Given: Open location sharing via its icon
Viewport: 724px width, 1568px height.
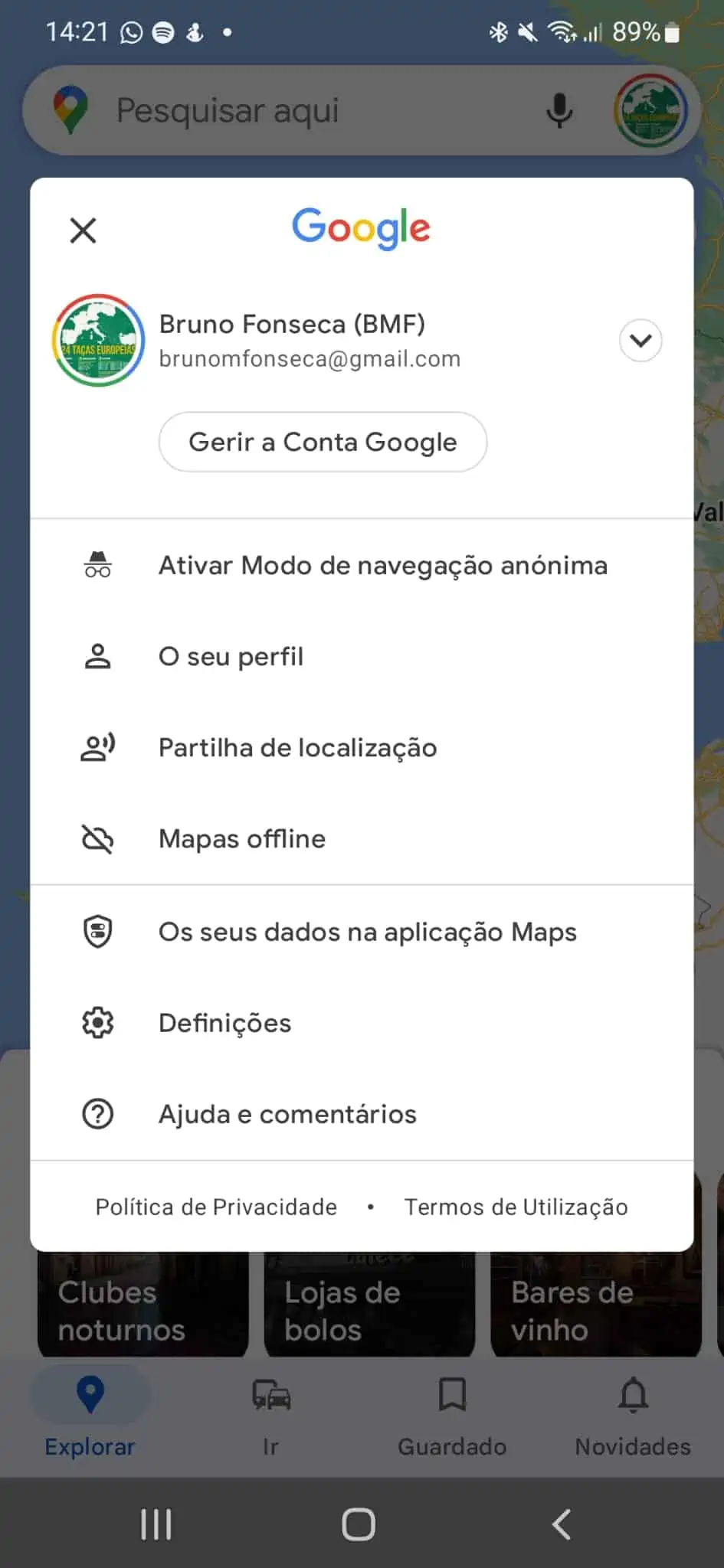Looking at the screenshot, I should (x=97, y=747).
